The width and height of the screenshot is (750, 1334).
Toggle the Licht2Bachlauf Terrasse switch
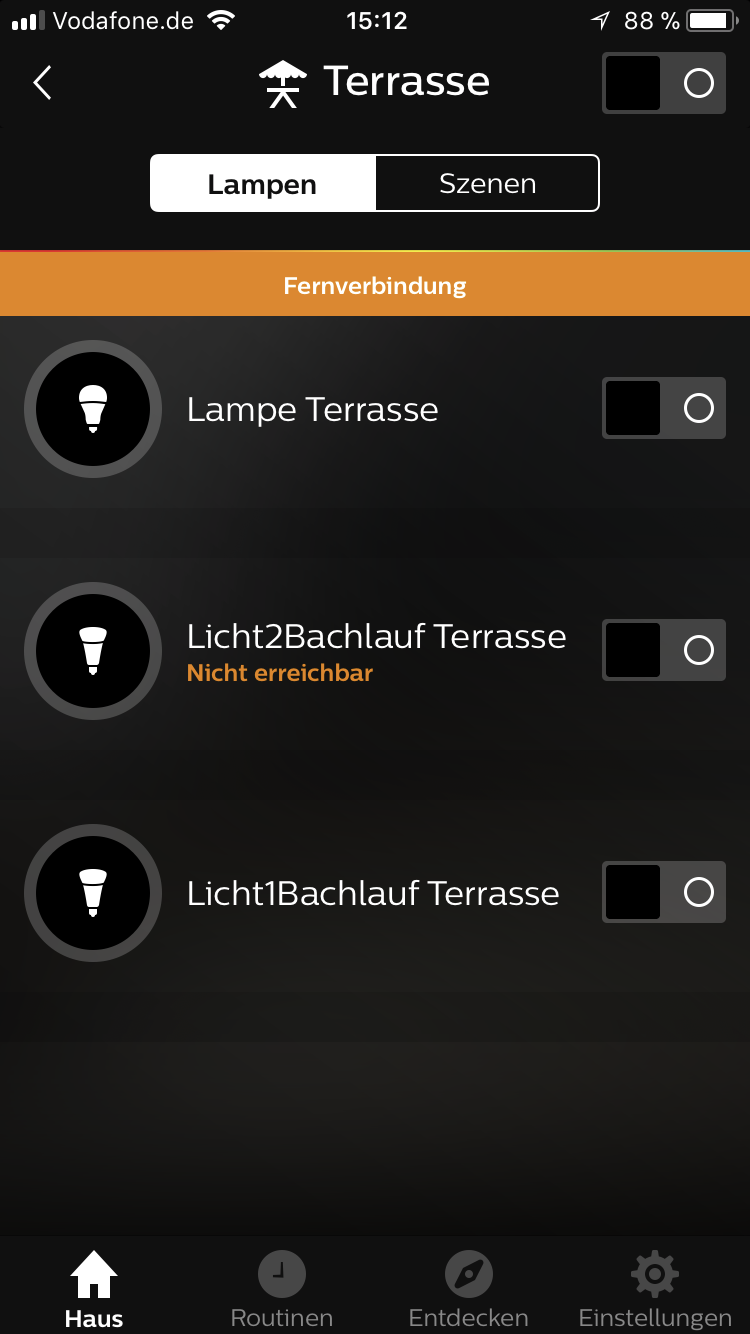point(664,651)
